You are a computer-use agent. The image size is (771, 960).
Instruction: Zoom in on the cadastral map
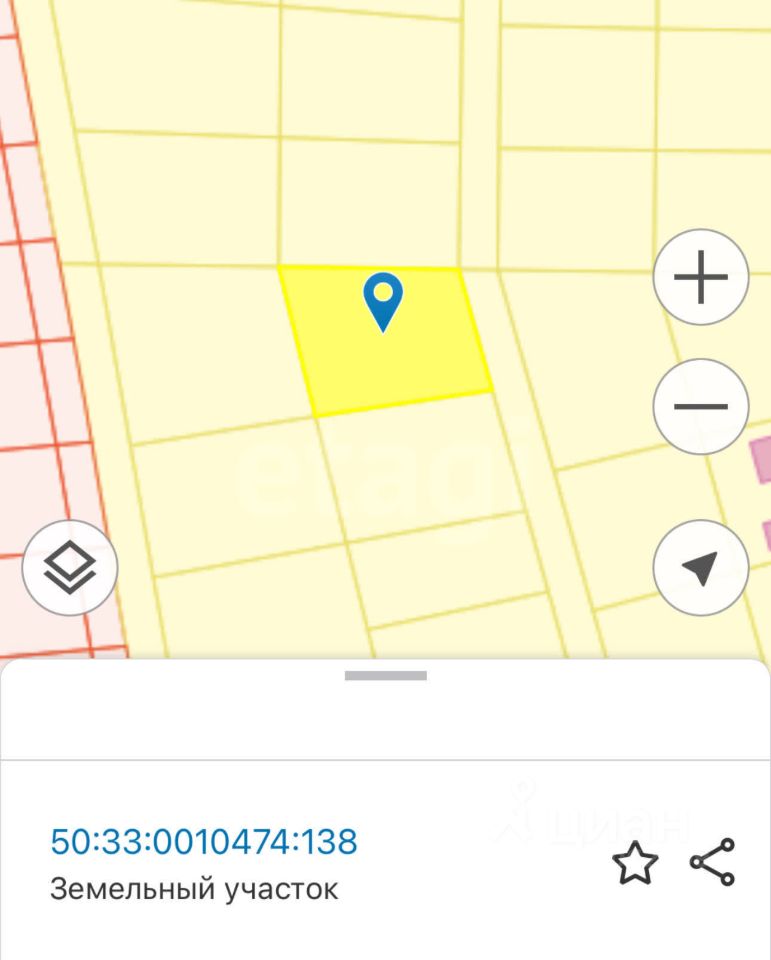700,277
